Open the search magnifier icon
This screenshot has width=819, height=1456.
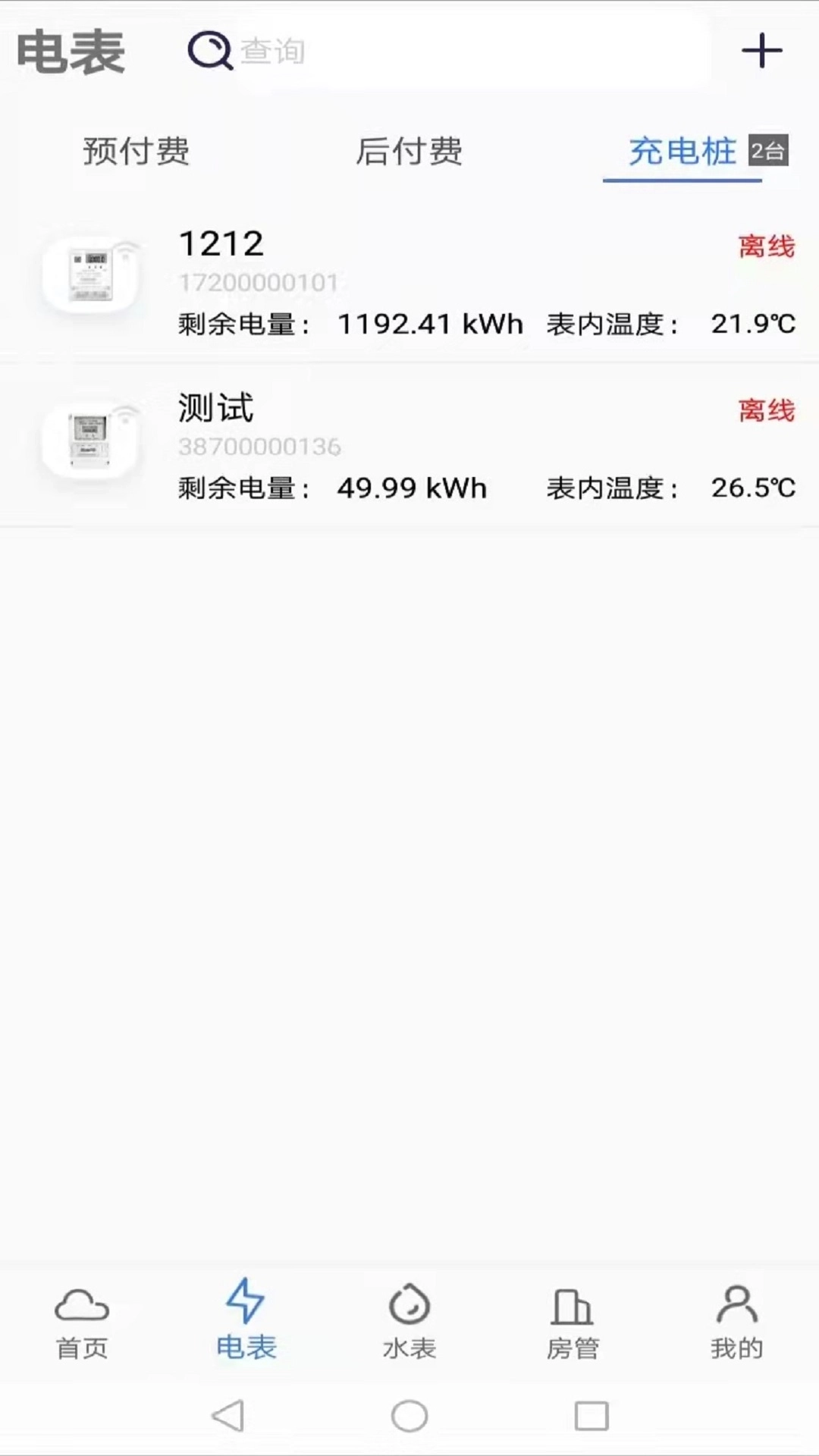(x=210, y=52)
